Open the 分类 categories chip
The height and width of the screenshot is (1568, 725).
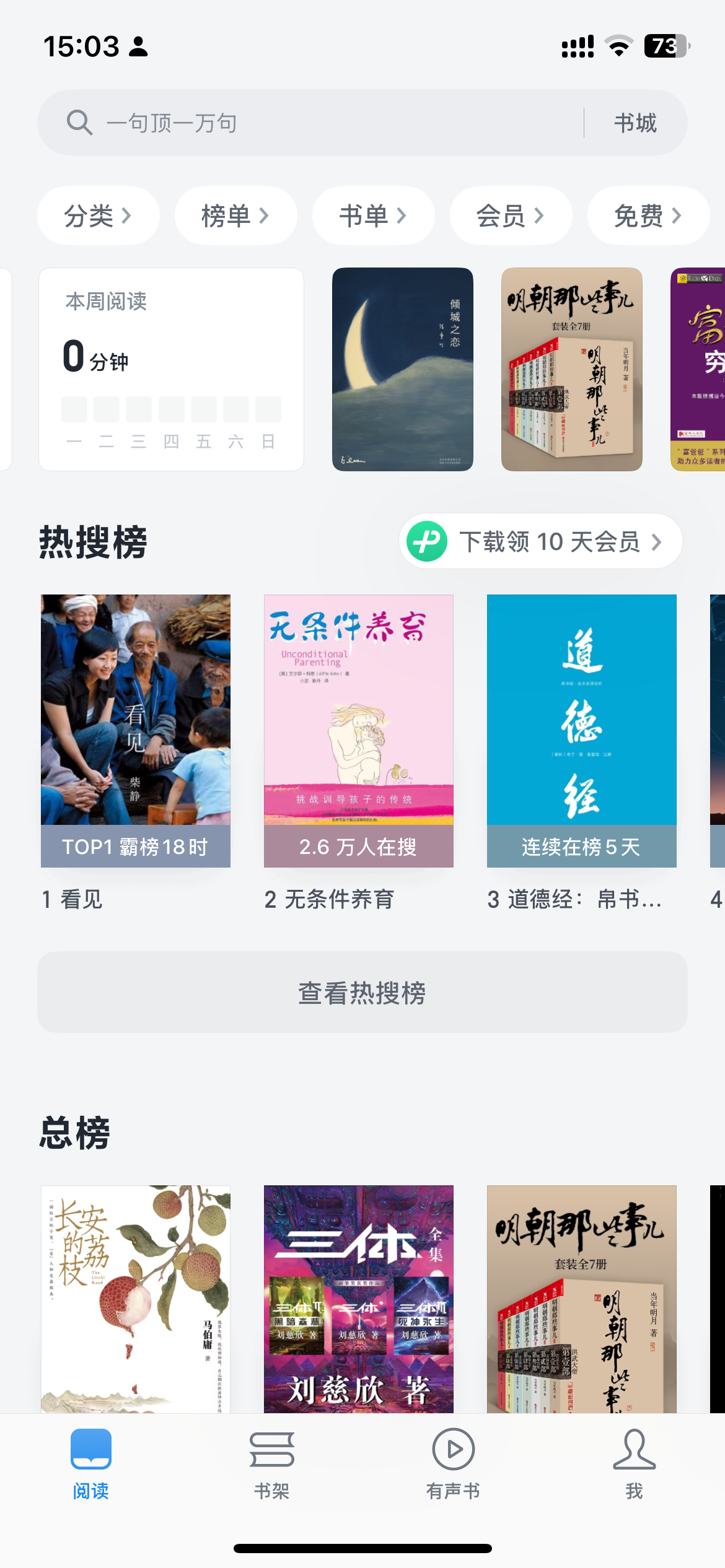point(98,216)
